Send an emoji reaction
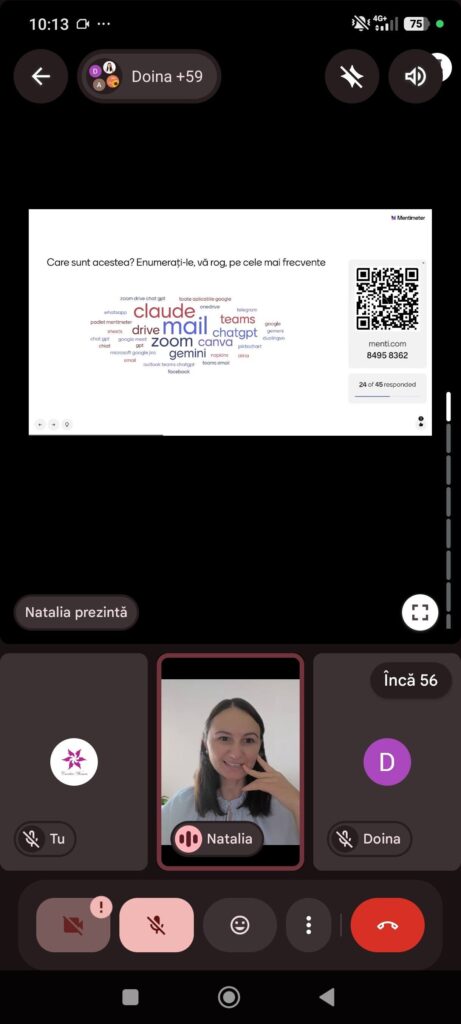The width and height of the screenshot is (461, 1024). pyautogui.click(x=240, y=925)
